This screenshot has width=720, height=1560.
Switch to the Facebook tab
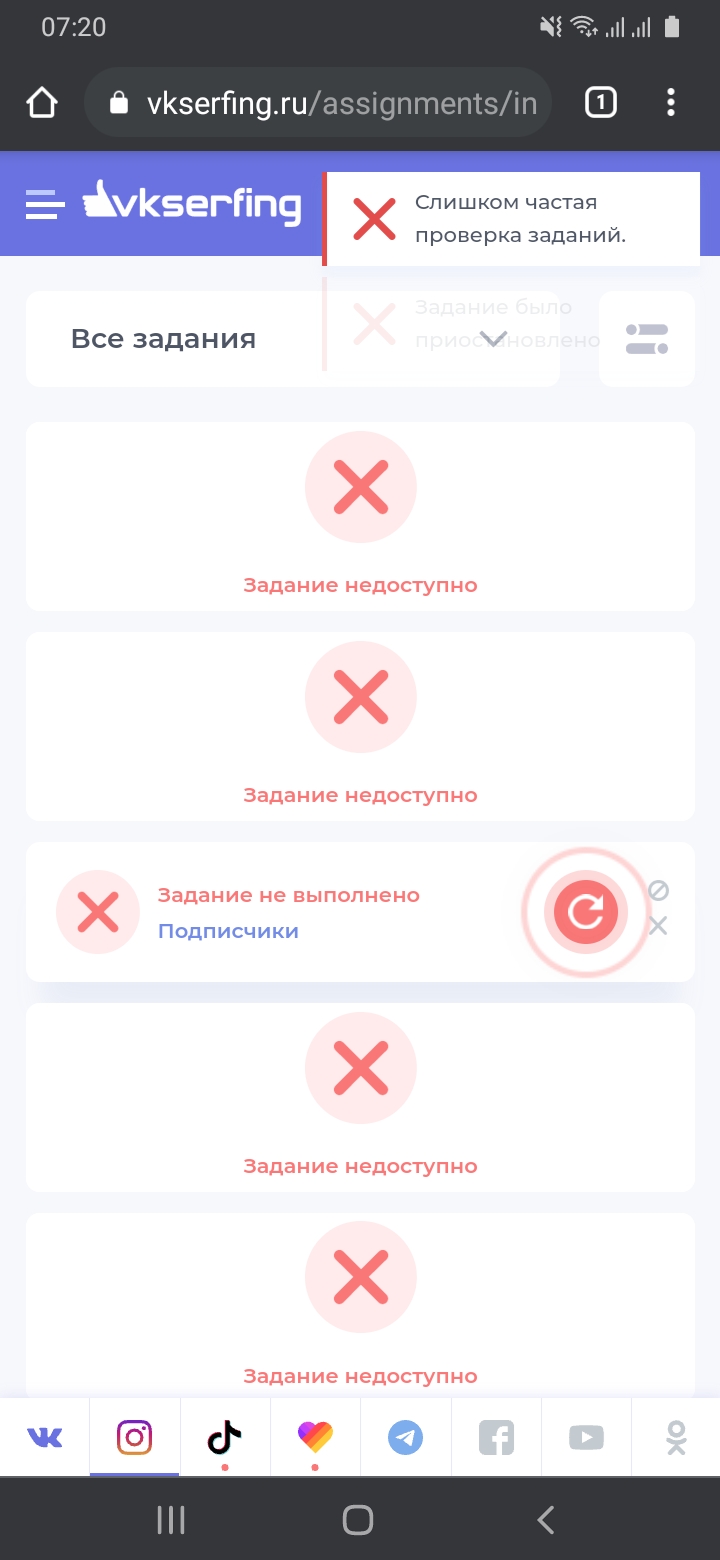(x=496, y=1438)
